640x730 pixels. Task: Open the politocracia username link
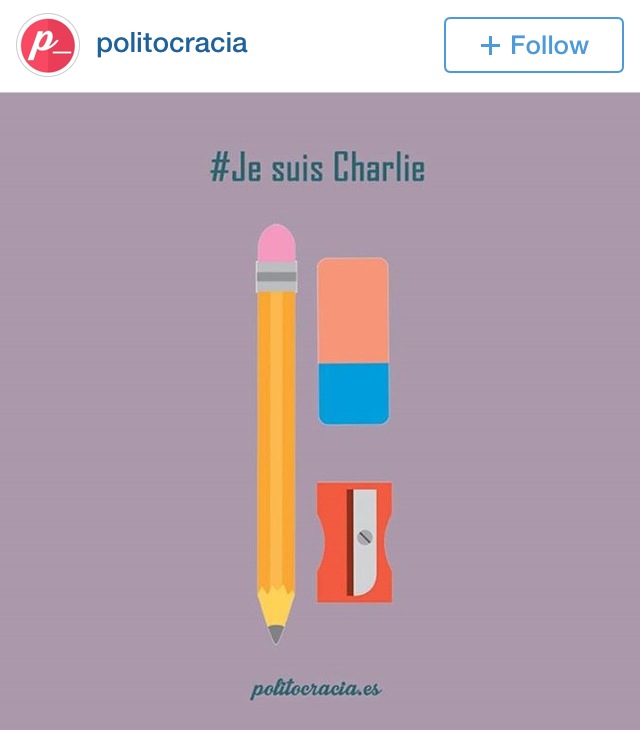[x=171, y=44]
